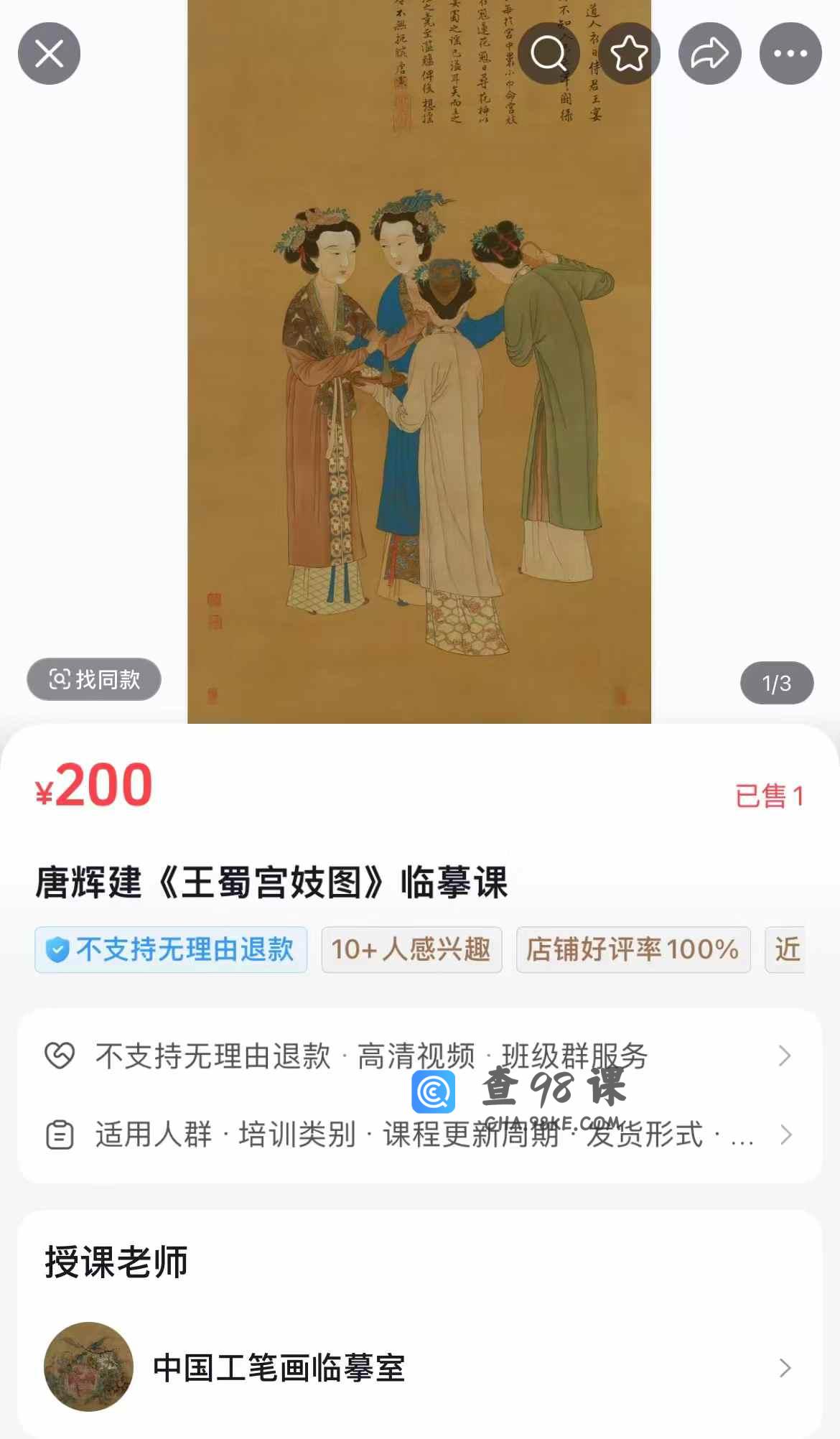Open the teacher 中国工笔画临摹室
Screen dimensions: 840x1439
pyautogui.click(x=419, y=1367)
